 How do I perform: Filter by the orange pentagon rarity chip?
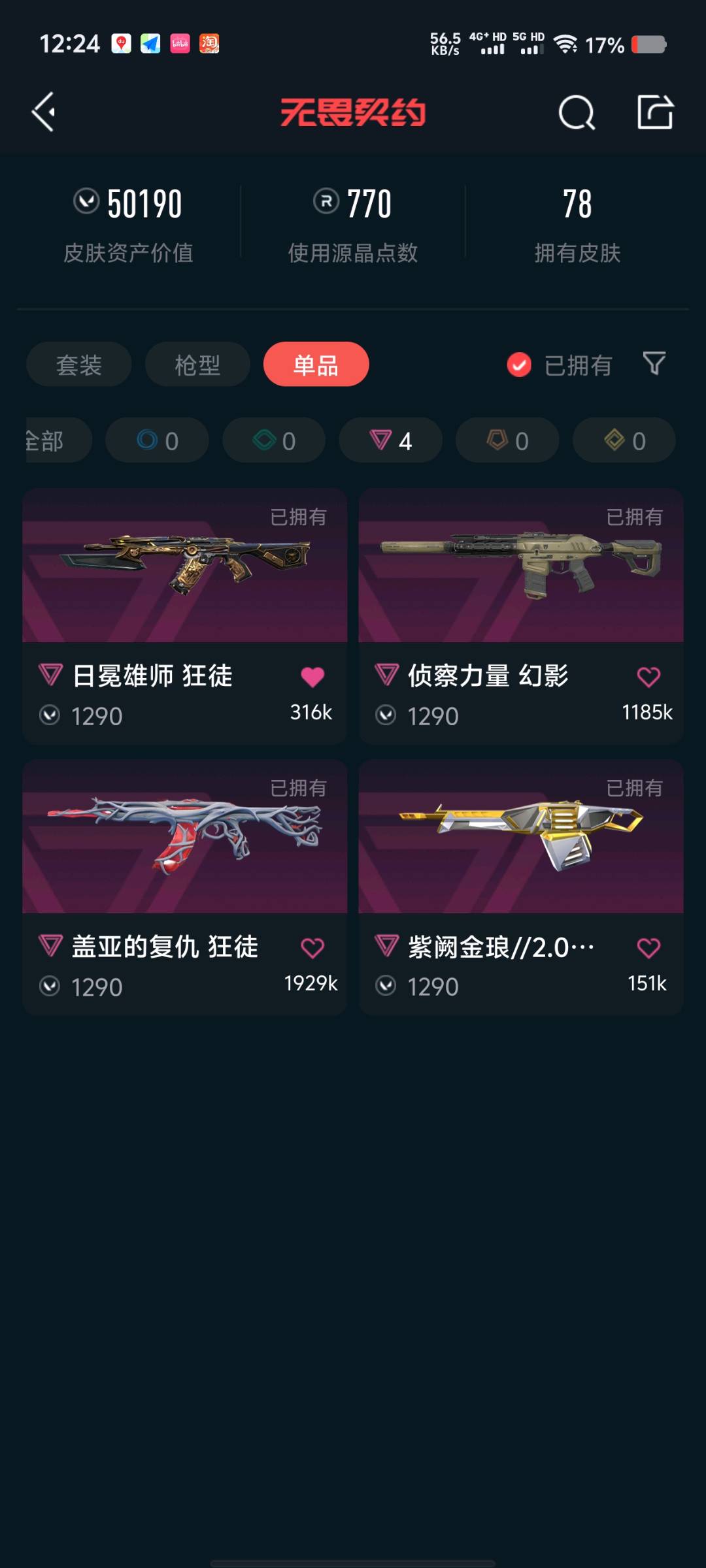tap(507, 440)
